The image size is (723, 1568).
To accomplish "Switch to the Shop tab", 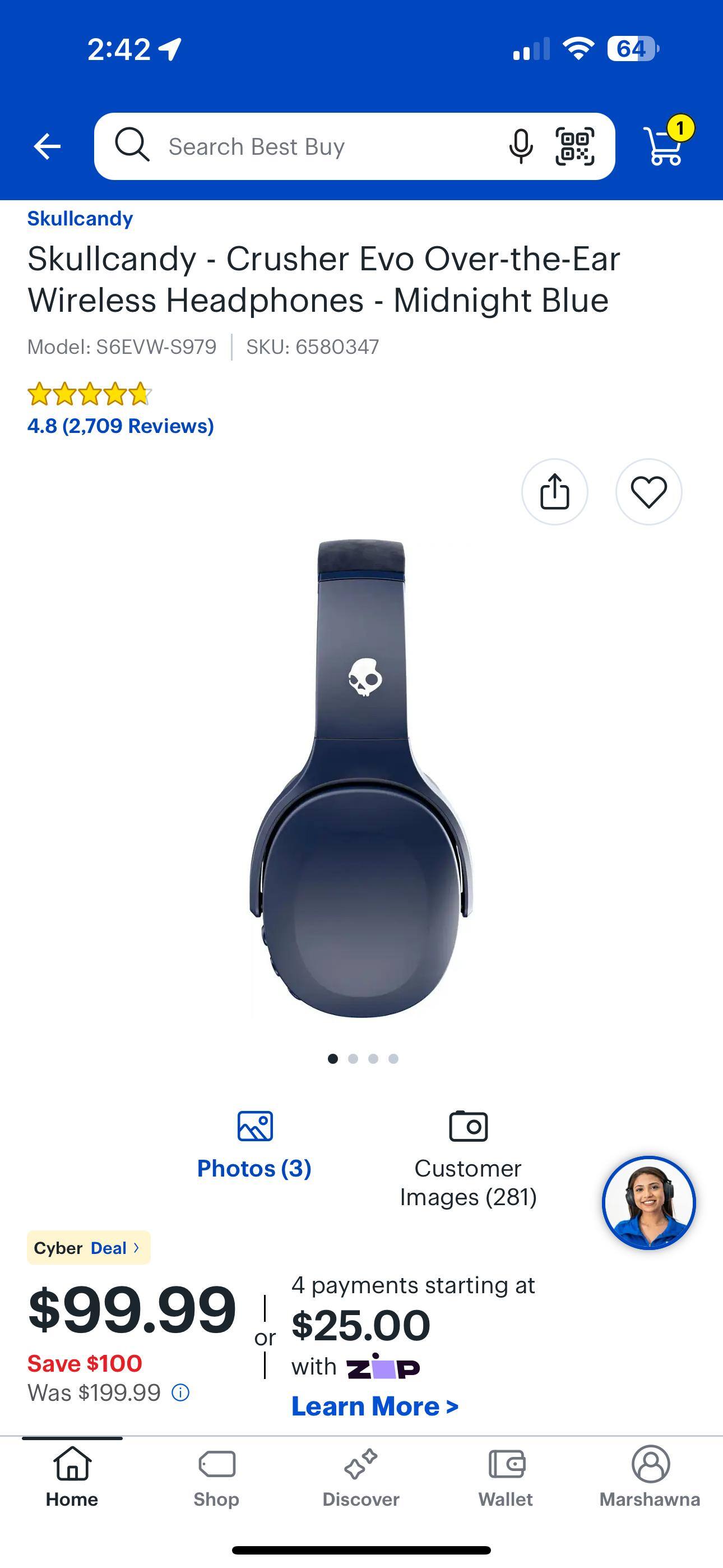I will click(x=217, y=1477).
